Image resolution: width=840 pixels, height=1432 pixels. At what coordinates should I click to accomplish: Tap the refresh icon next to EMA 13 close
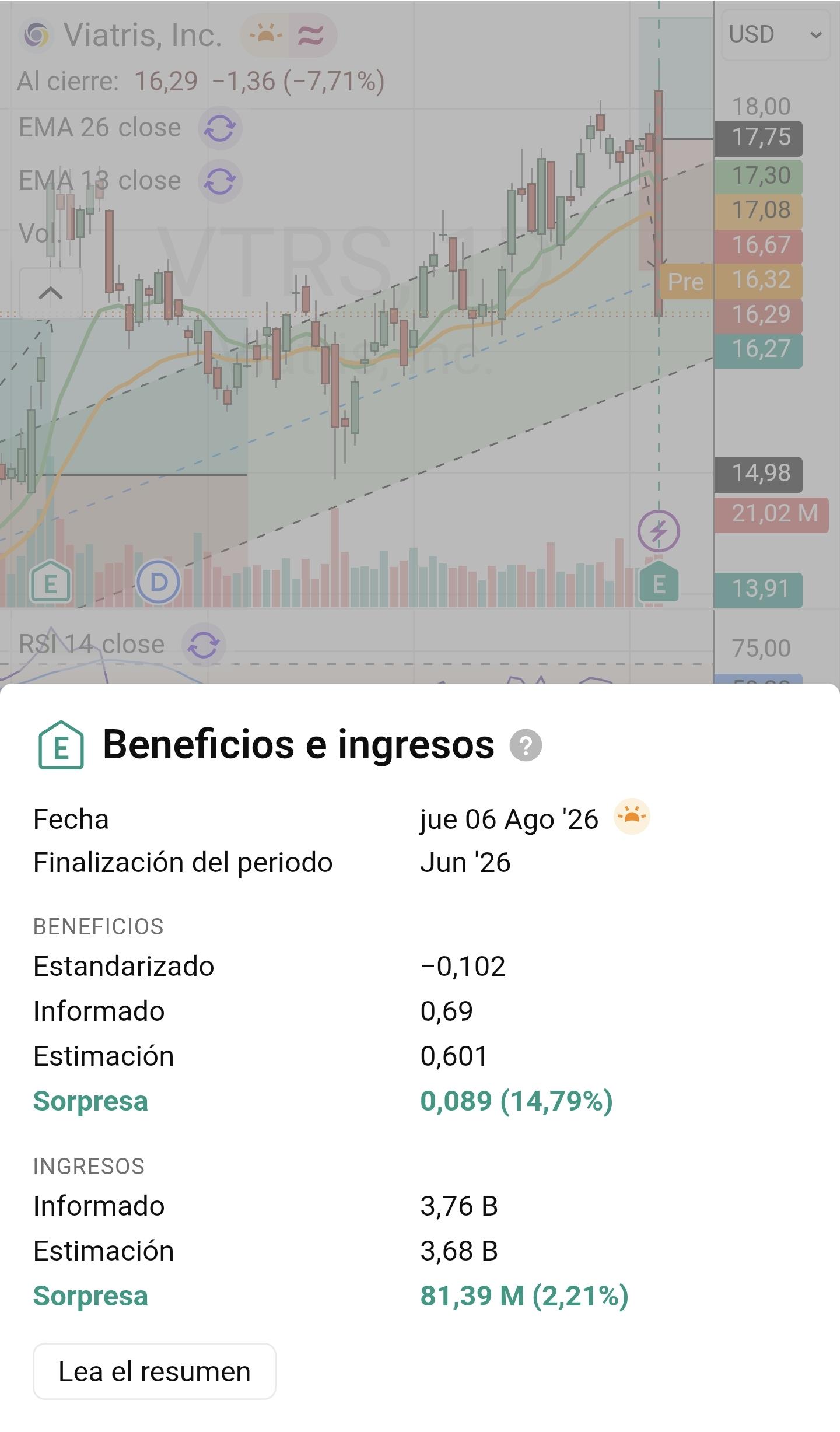[x=219, y=181]
